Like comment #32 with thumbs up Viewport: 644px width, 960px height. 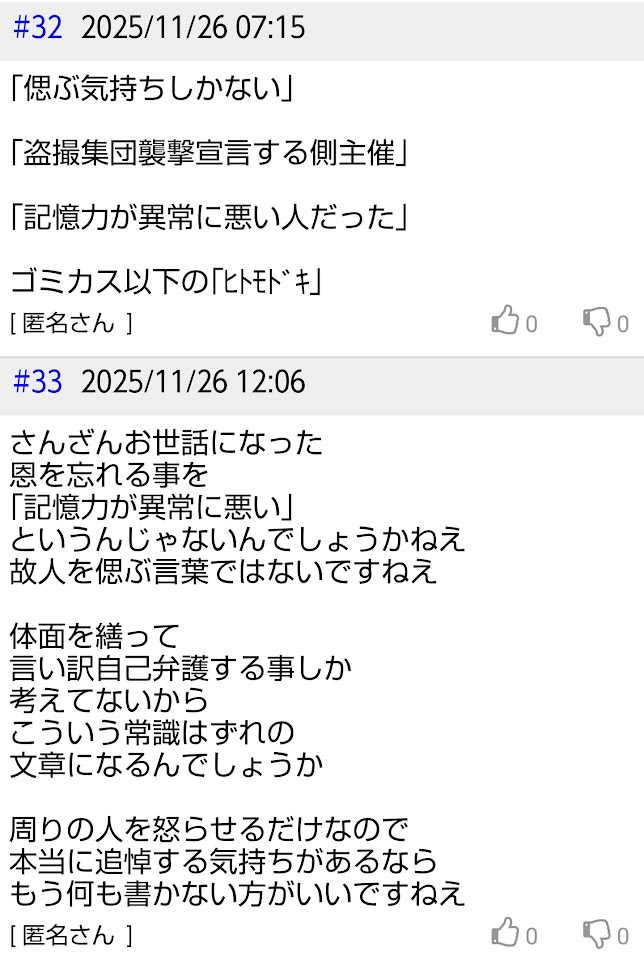click(x=506, y=322)
